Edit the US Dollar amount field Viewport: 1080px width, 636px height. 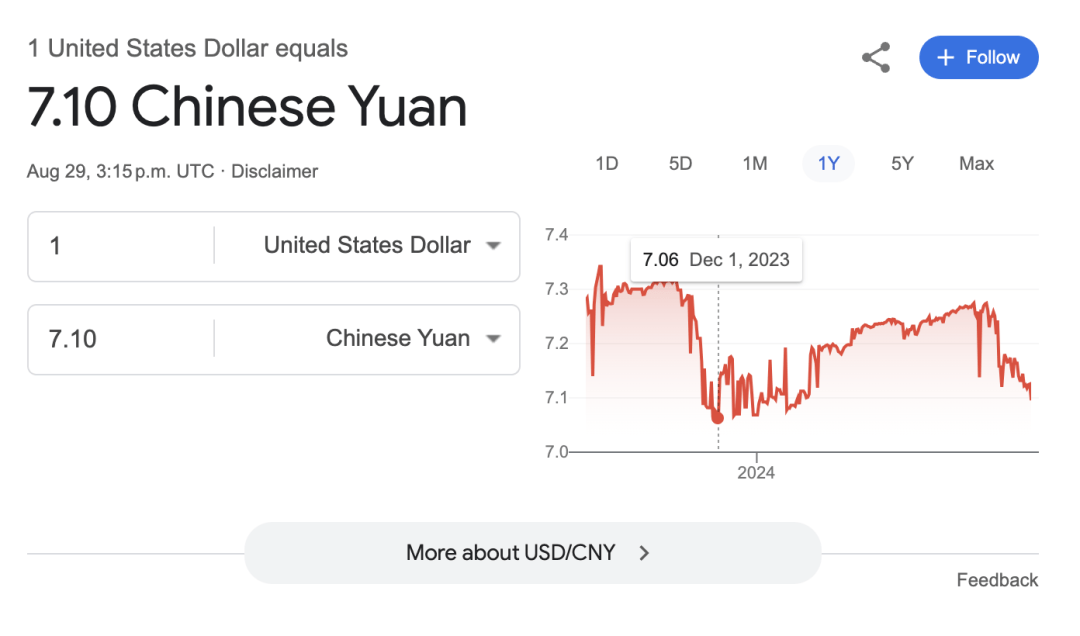(x=120, y=246)
